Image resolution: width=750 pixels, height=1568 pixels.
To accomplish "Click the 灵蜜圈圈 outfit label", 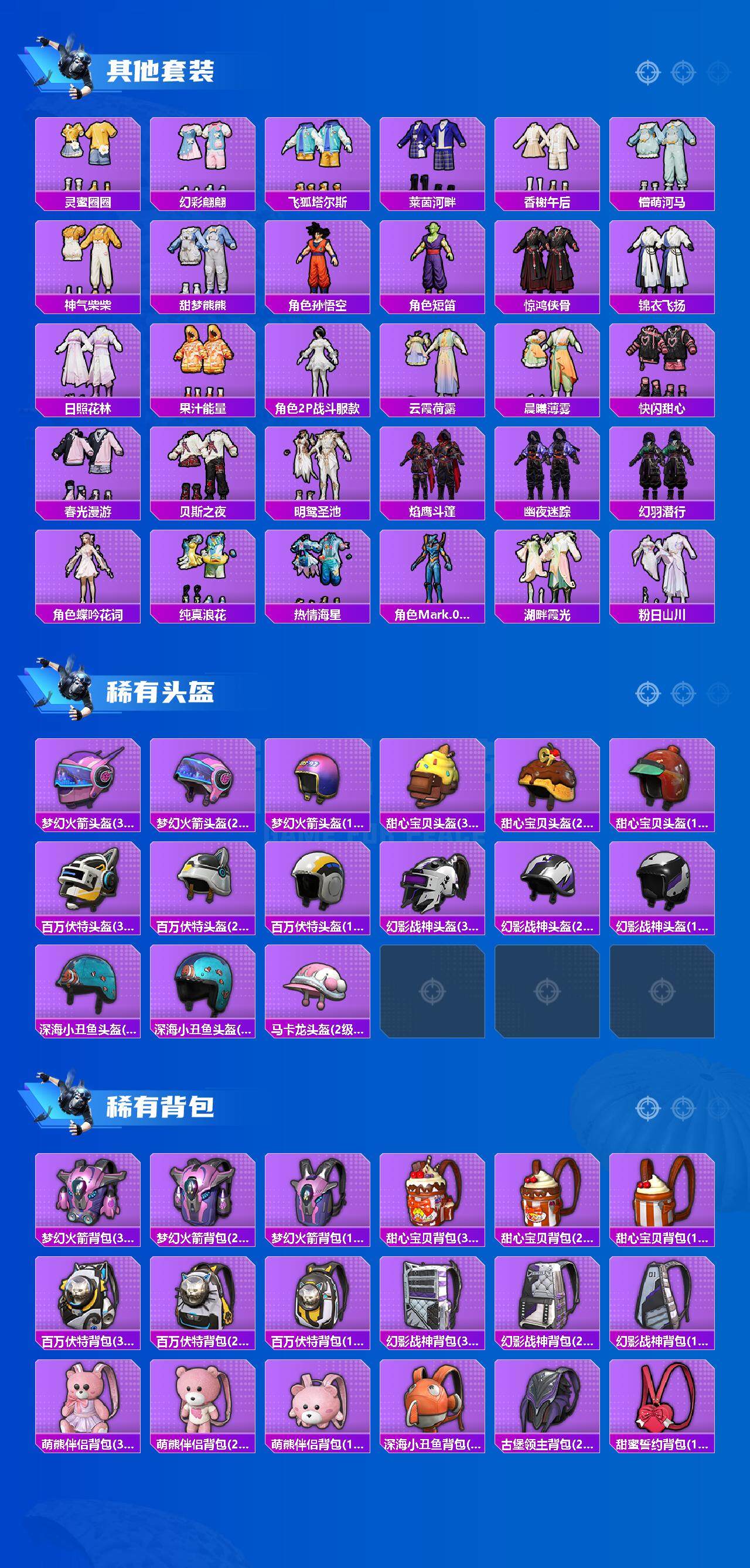I will click(88, 201).
